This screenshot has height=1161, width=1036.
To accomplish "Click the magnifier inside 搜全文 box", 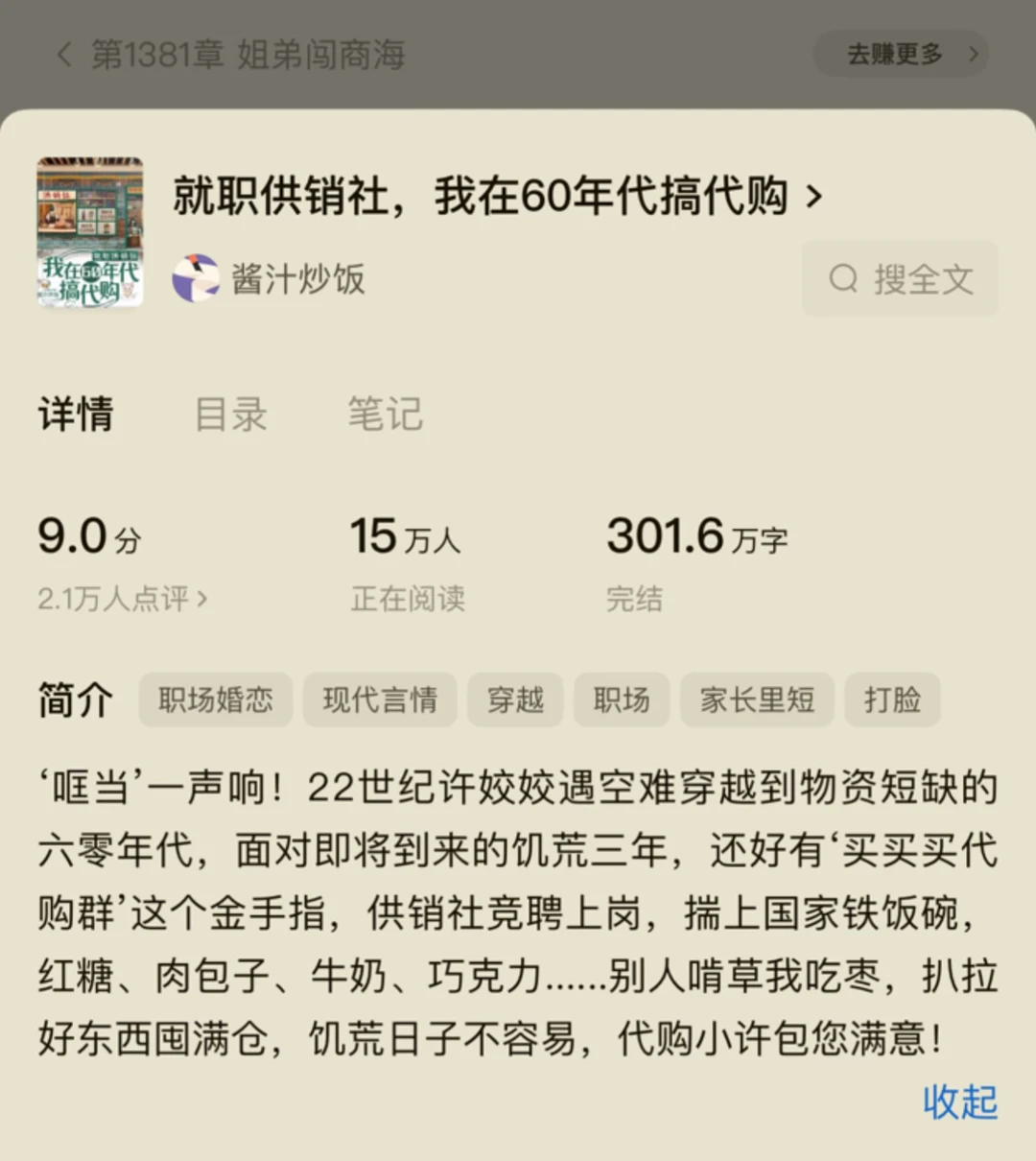I will [843, 279].
